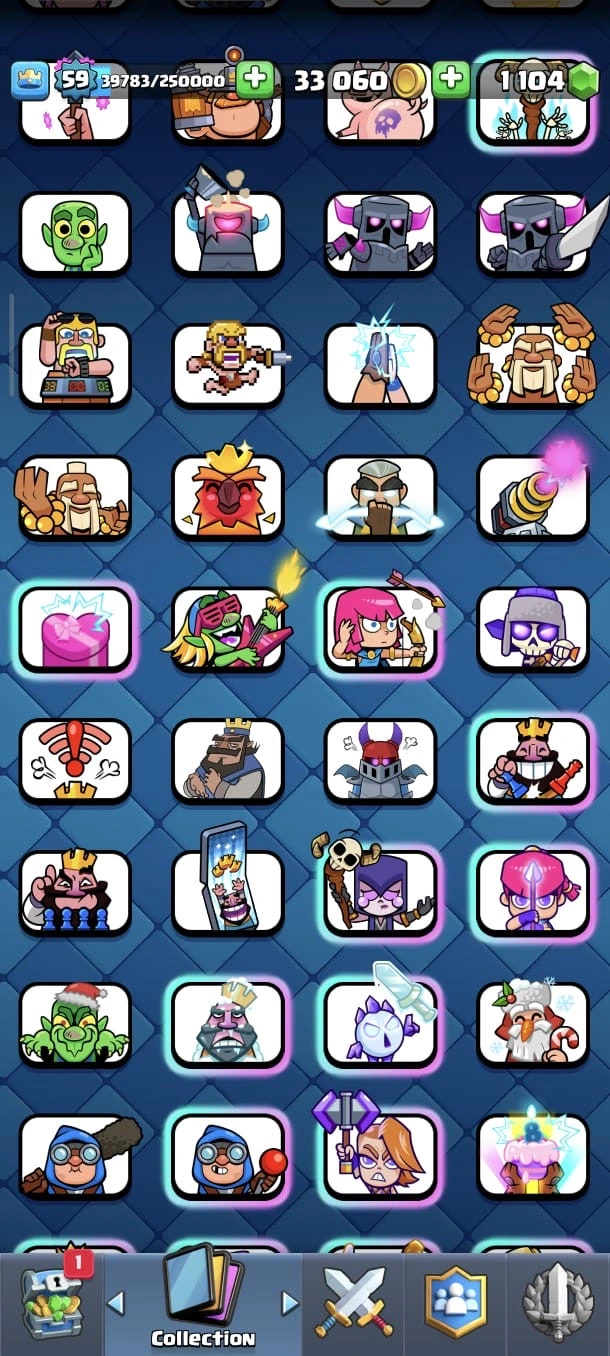Switch to the Battle crossed-swords tab
Viewport: 610px width, 1356px height.
pos(352,1302)
